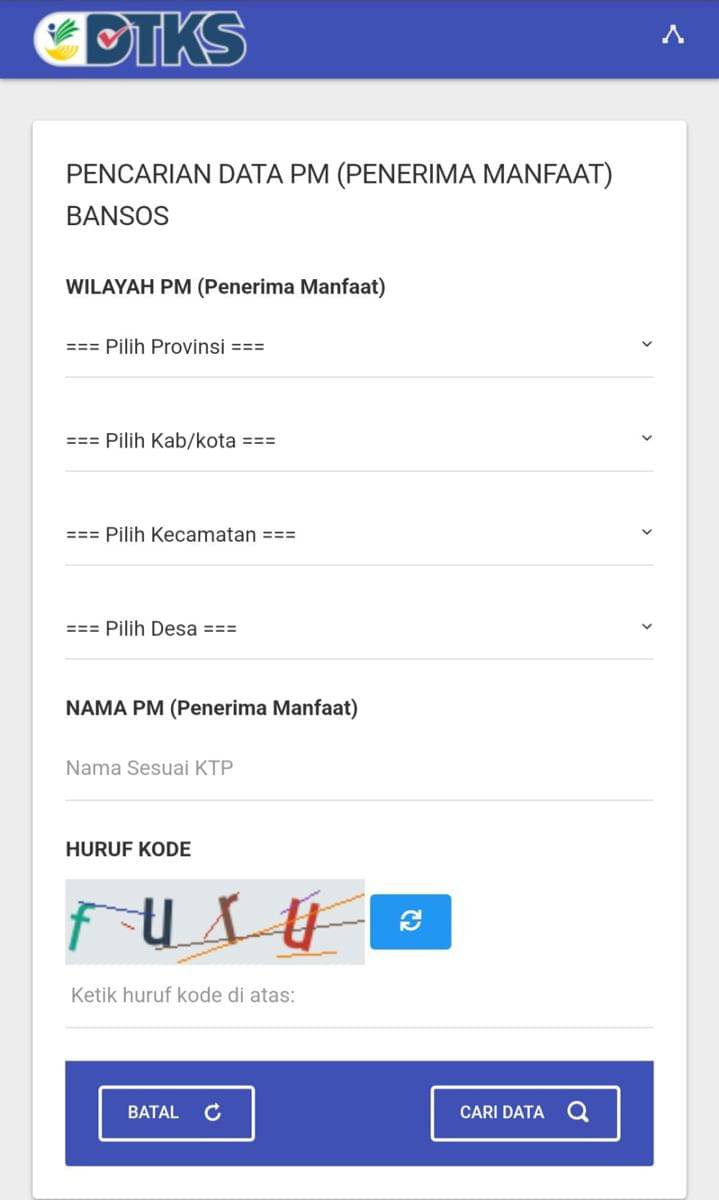Expand the Pilih Desa dropdown
The height and width of the screenshot is (1200, 719).
[359, 629]
